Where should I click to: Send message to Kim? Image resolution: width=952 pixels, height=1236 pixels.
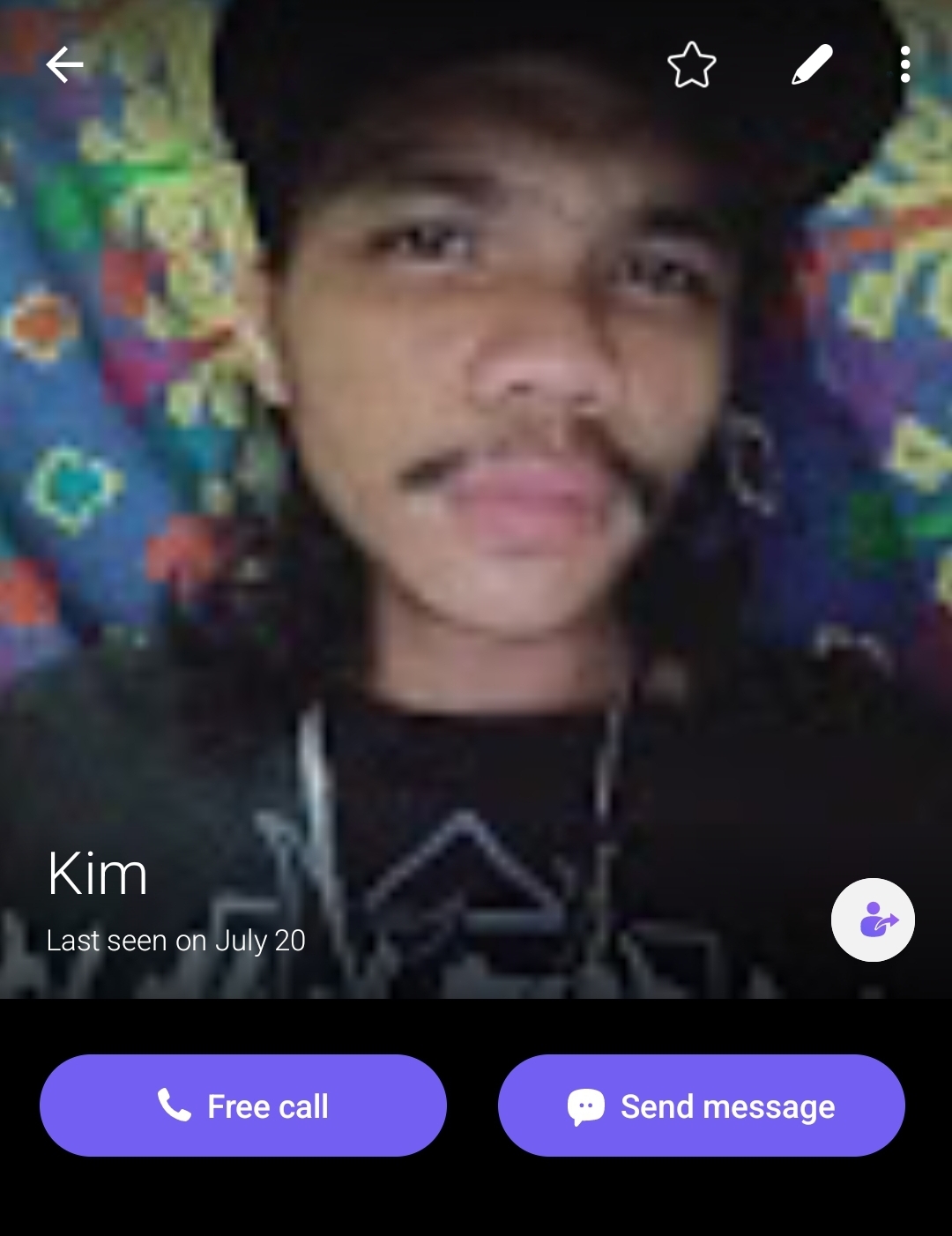(x=702, y=1106)
